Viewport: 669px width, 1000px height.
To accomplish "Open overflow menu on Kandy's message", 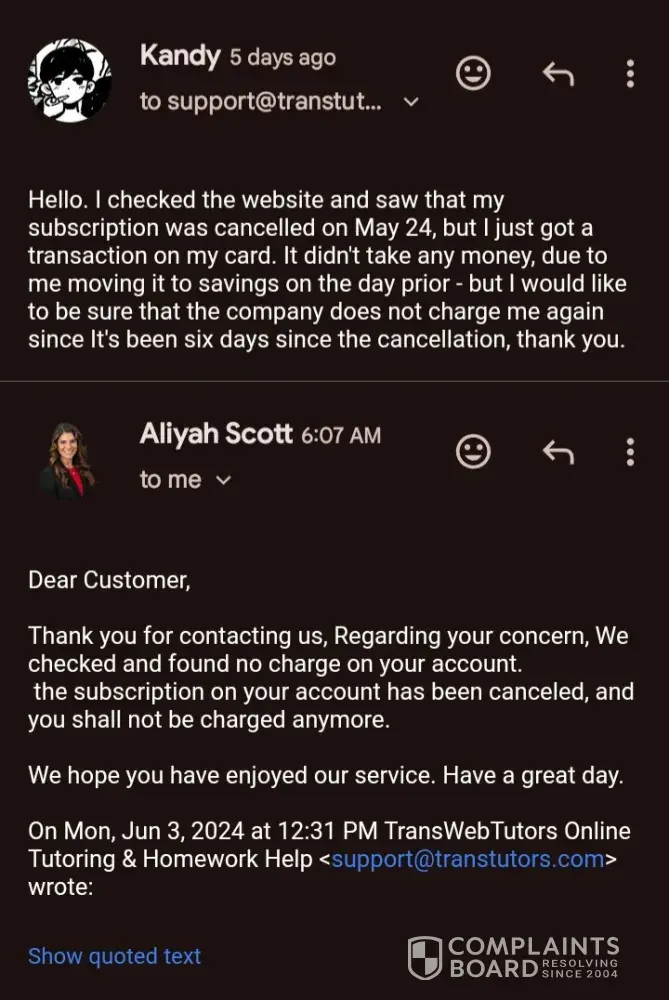I will 630,73.
